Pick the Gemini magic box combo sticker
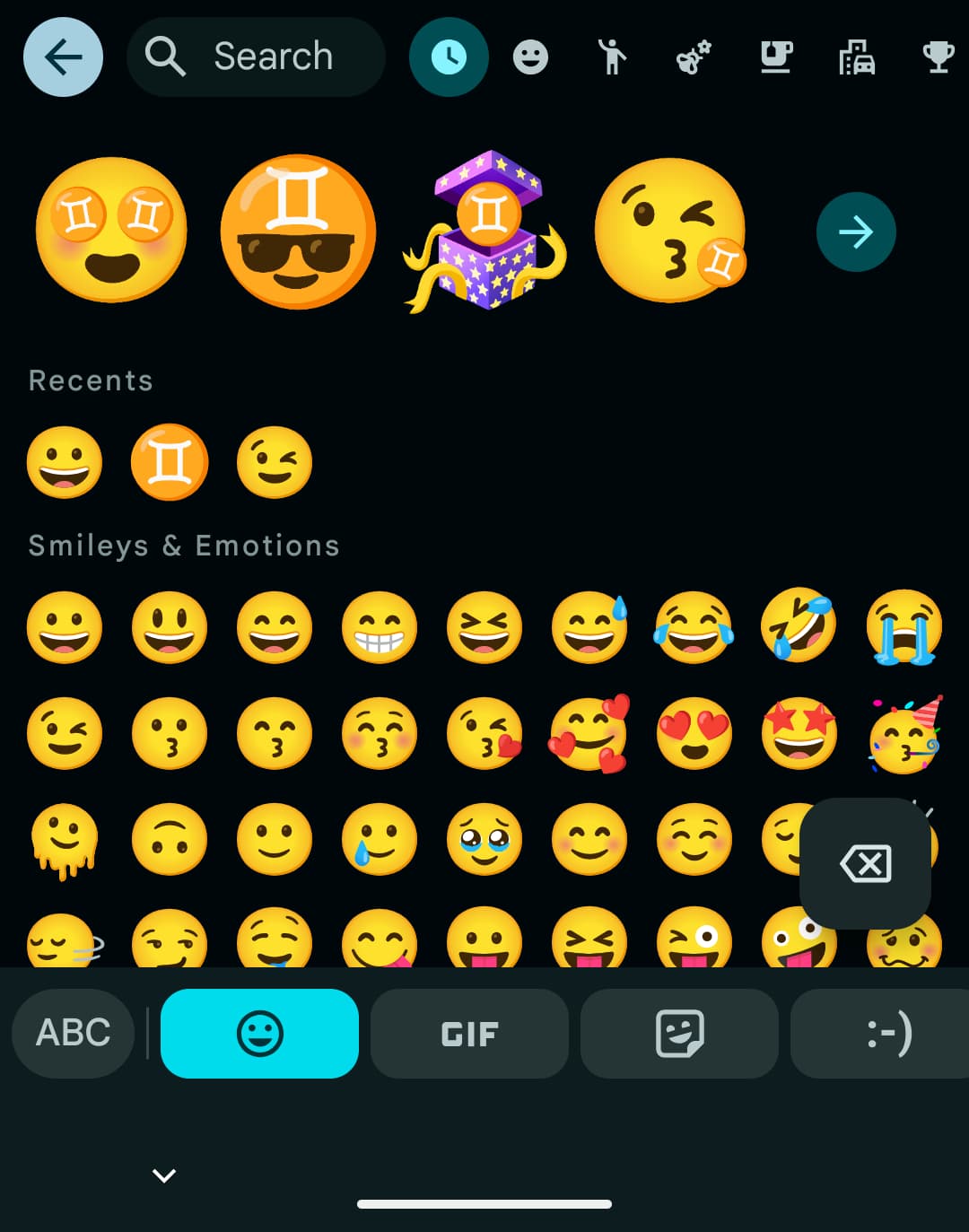 (486, 232)
